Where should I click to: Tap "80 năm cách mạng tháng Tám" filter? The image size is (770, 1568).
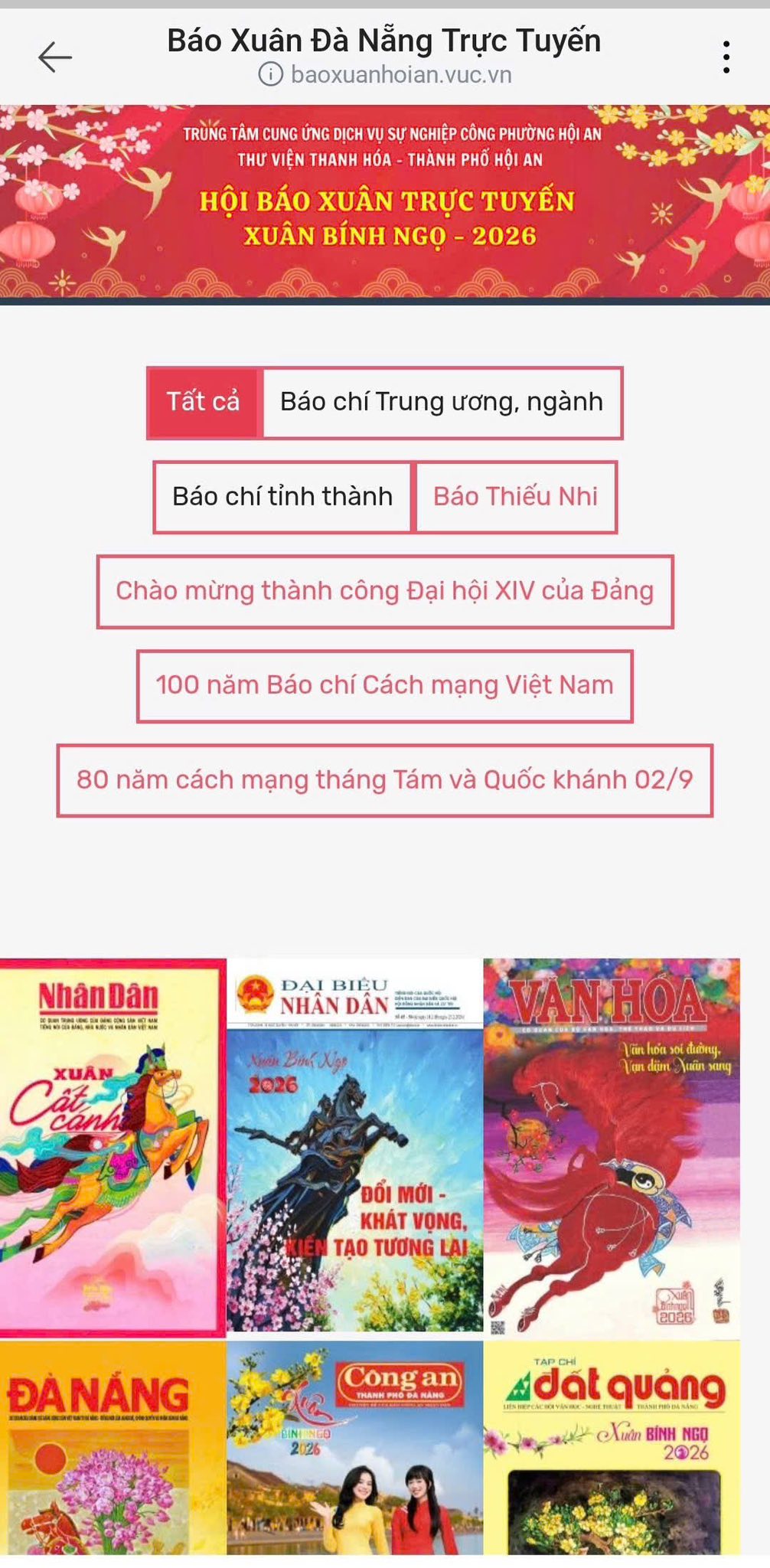pyautogui.click(x=384, y=780)
